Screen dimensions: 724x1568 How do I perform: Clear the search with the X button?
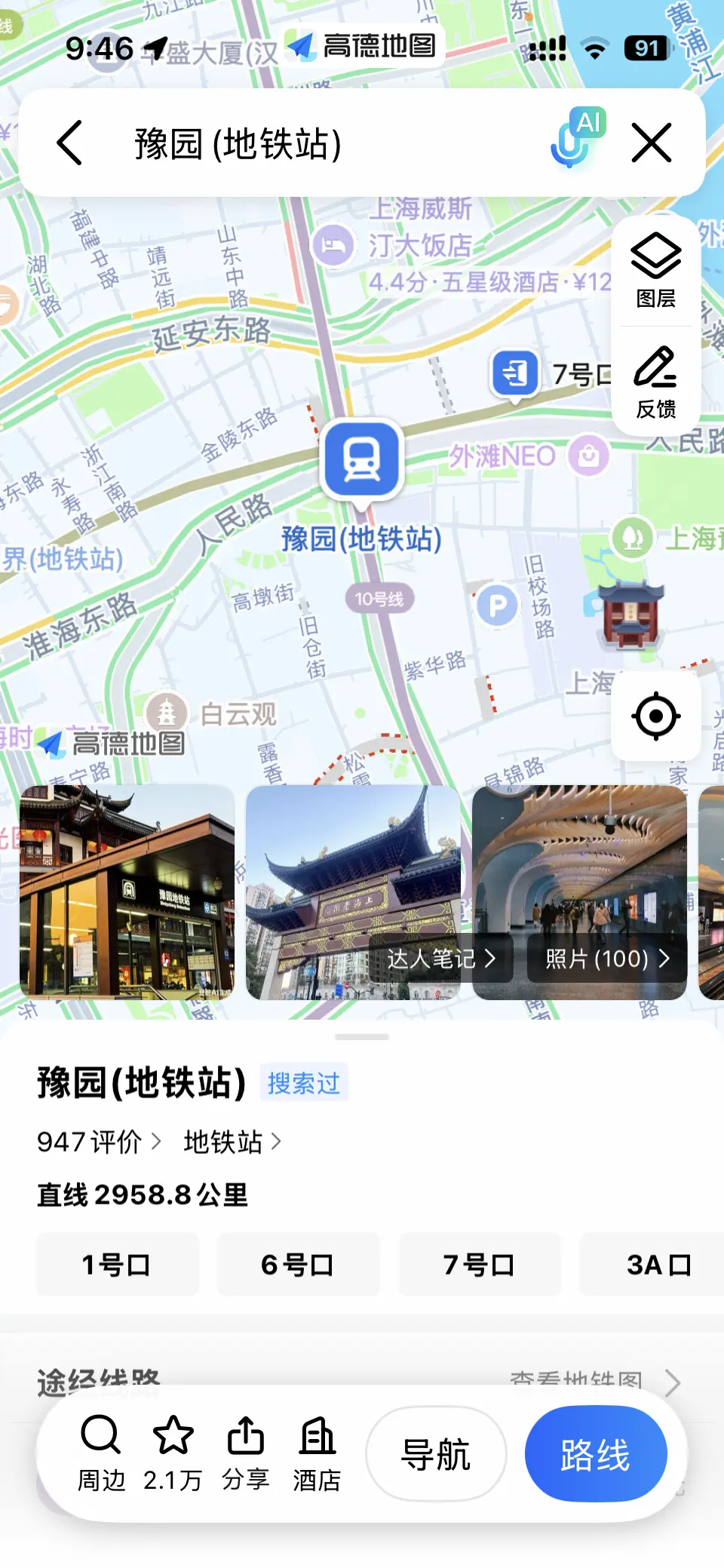pos(652,143)
